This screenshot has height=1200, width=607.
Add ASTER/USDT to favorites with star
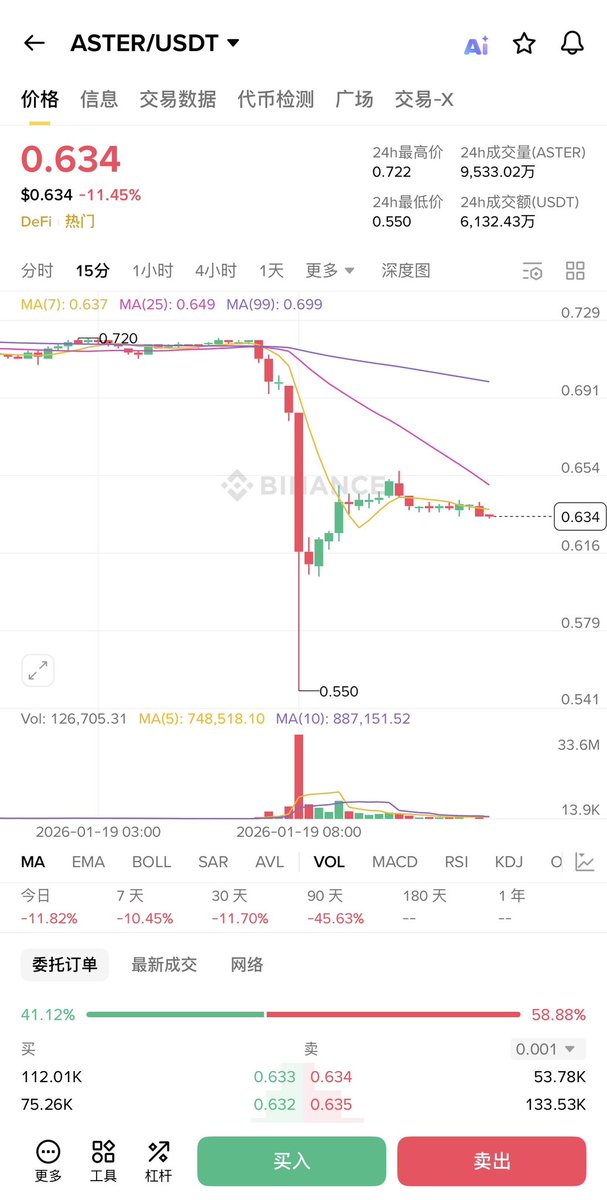tap(524, 43)
